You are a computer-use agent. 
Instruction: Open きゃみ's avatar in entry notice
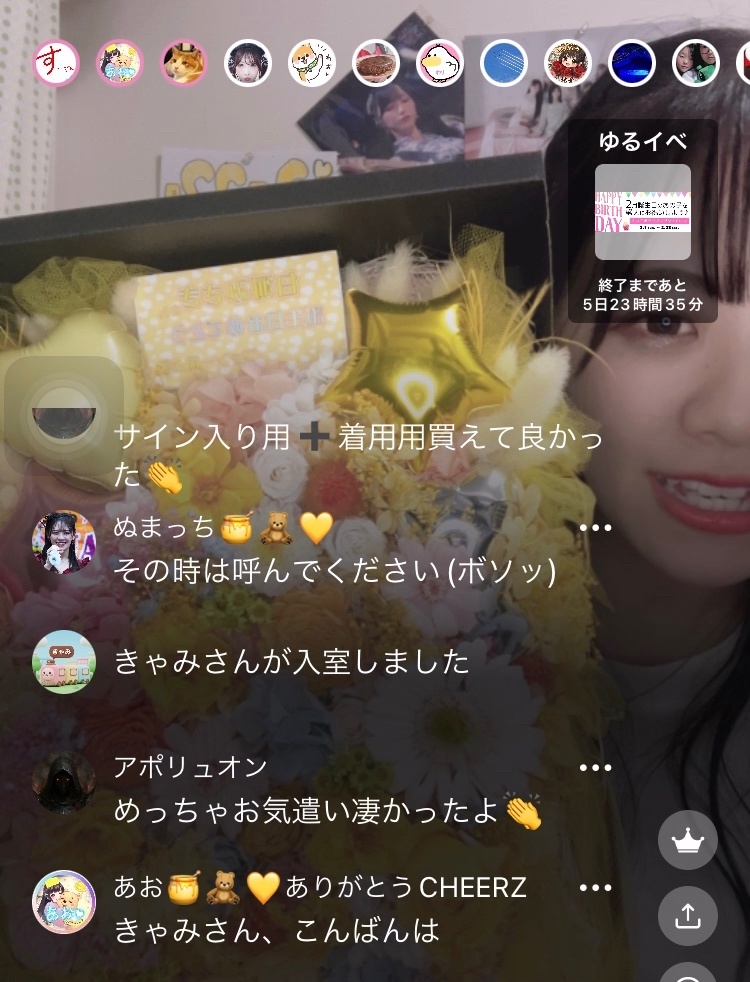[x=64, y=662]
